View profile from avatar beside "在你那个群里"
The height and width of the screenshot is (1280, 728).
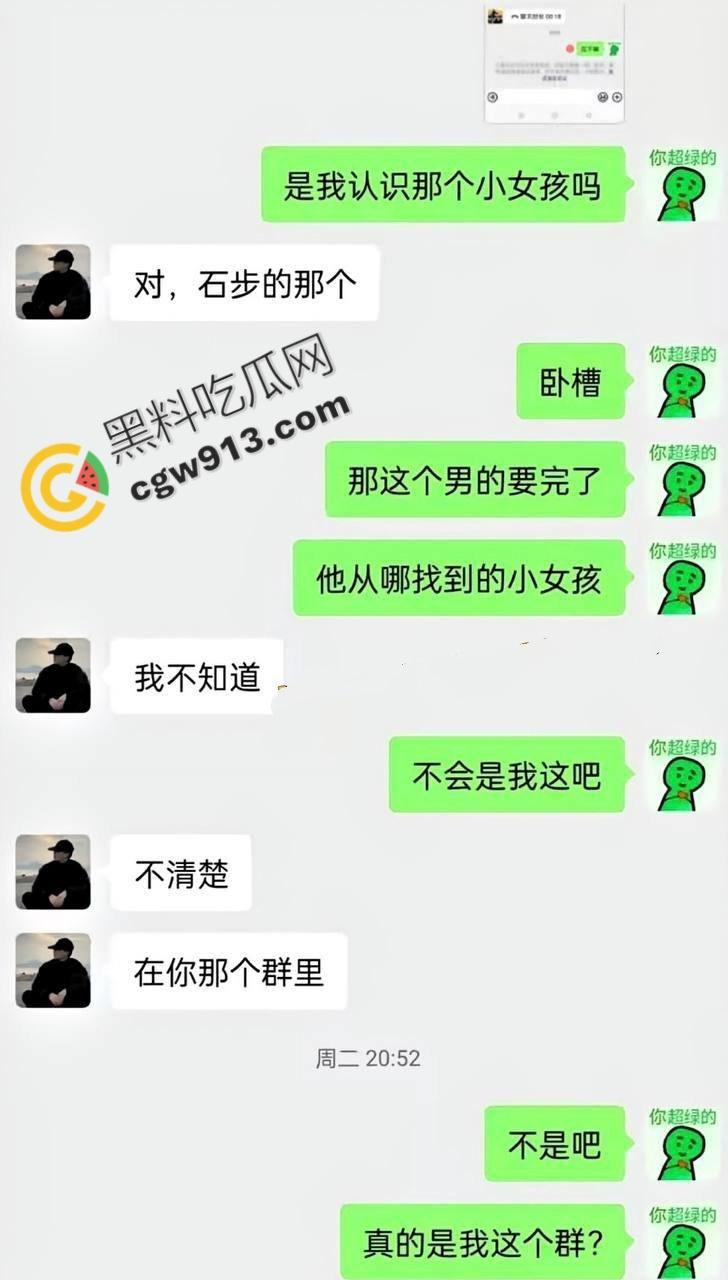click(53, 970)
